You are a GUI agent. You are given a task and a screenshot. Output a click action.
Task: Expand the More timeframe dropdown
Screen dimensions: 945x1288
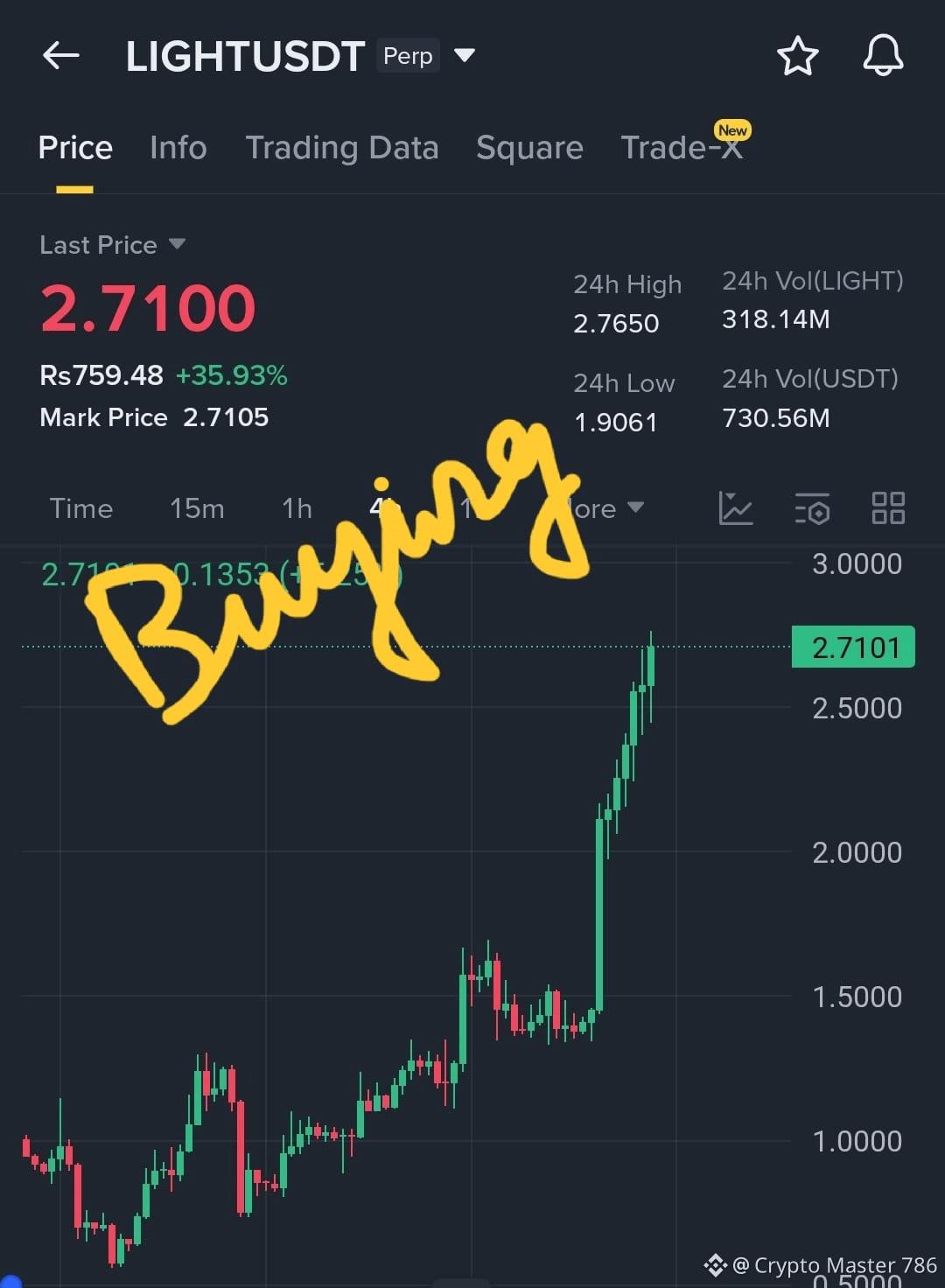pyautogui.click(x=604, y=508)
